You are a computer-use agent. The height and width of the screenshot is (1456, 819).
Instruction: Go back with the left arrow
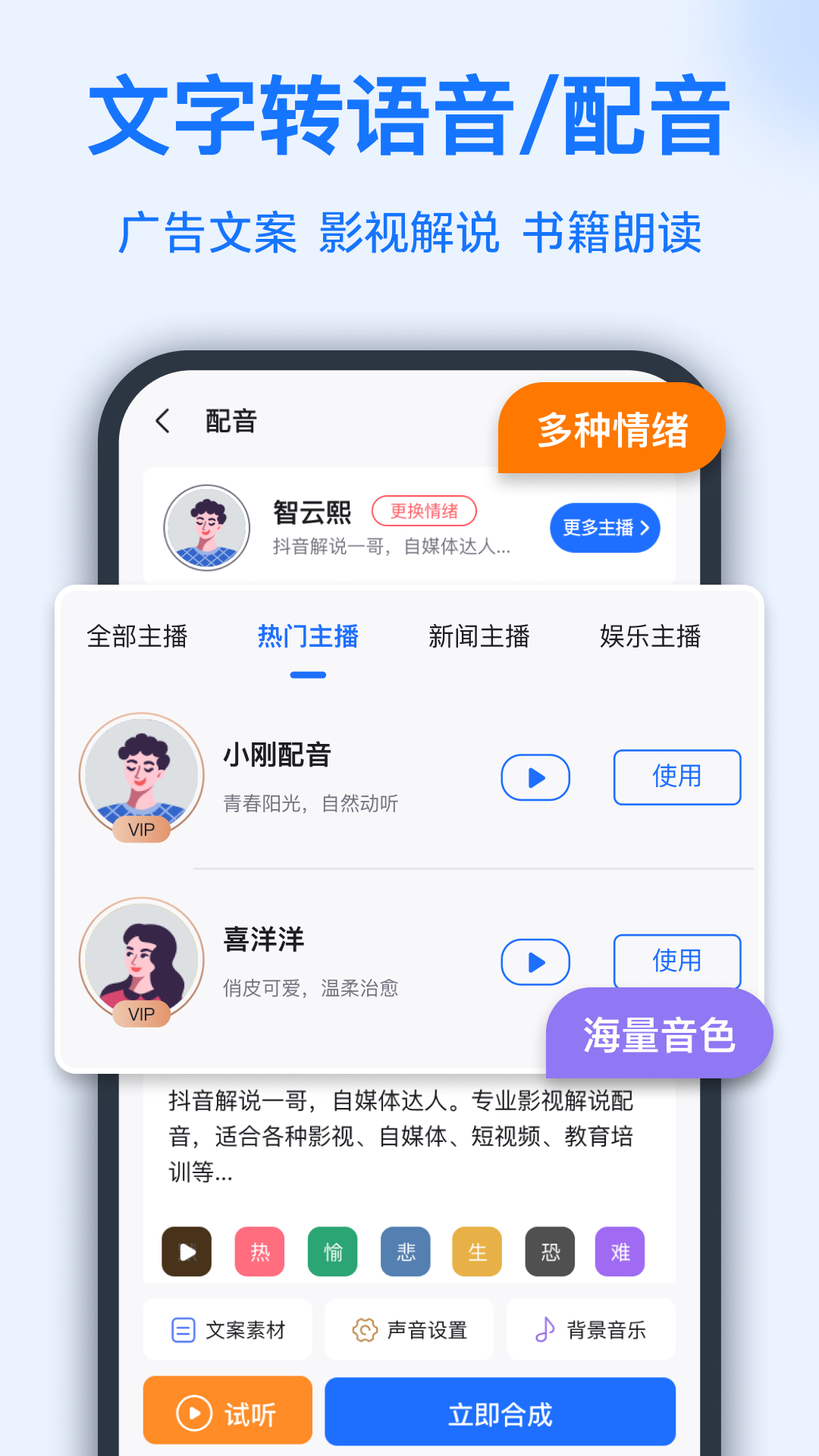(163, 421)
